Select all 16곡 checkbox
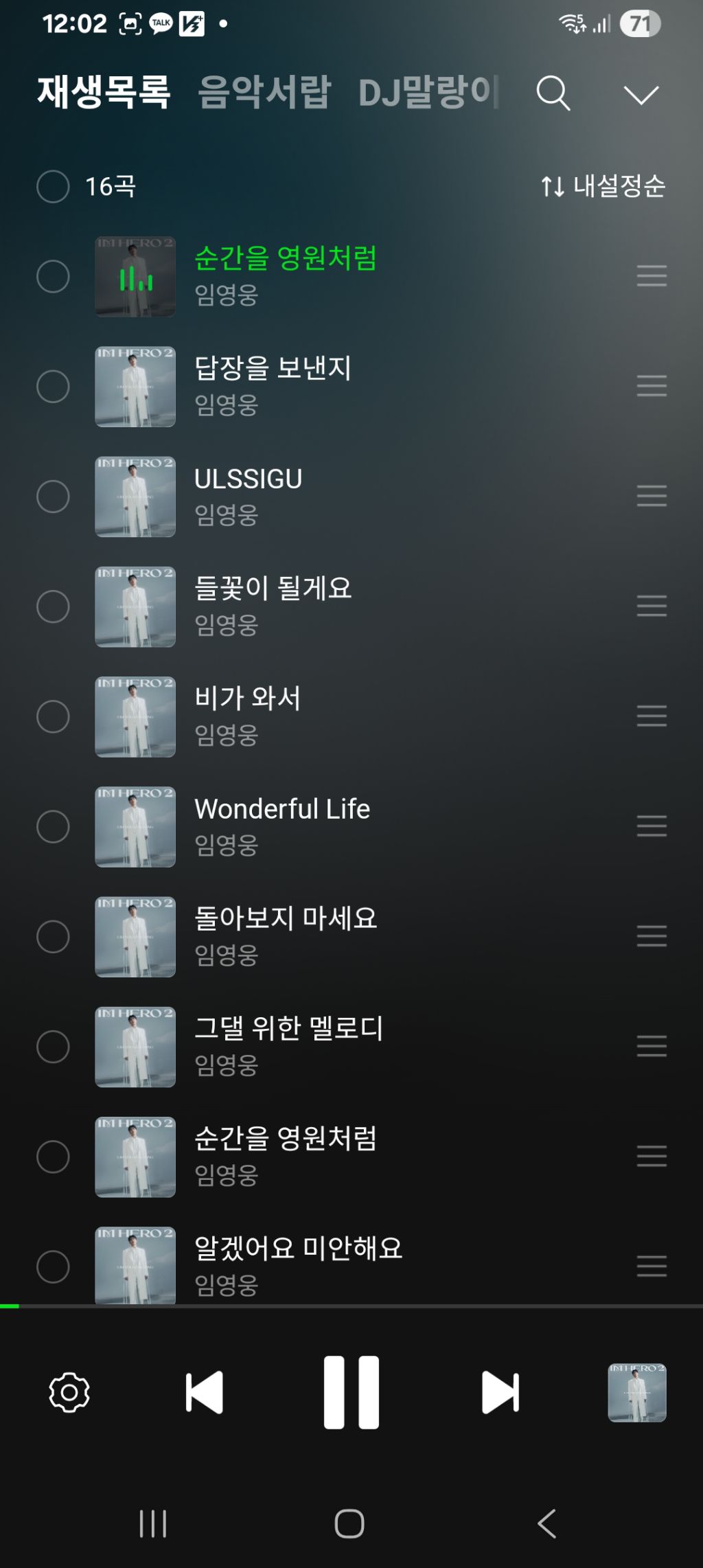 point(53,186)
